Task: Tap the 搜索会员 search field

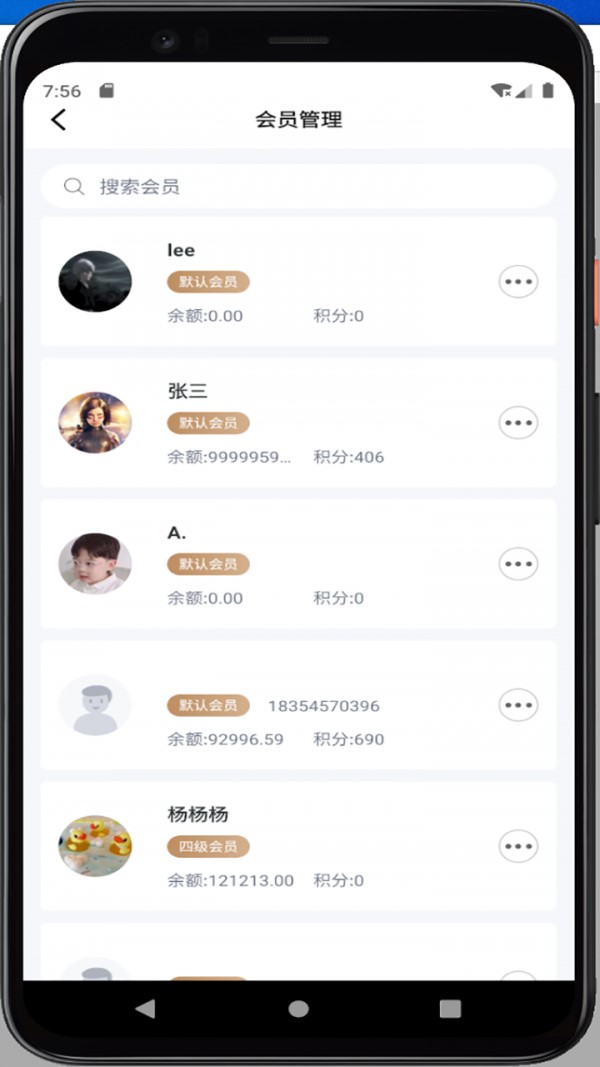Action: pyautogui.click(x=298, y=187)
